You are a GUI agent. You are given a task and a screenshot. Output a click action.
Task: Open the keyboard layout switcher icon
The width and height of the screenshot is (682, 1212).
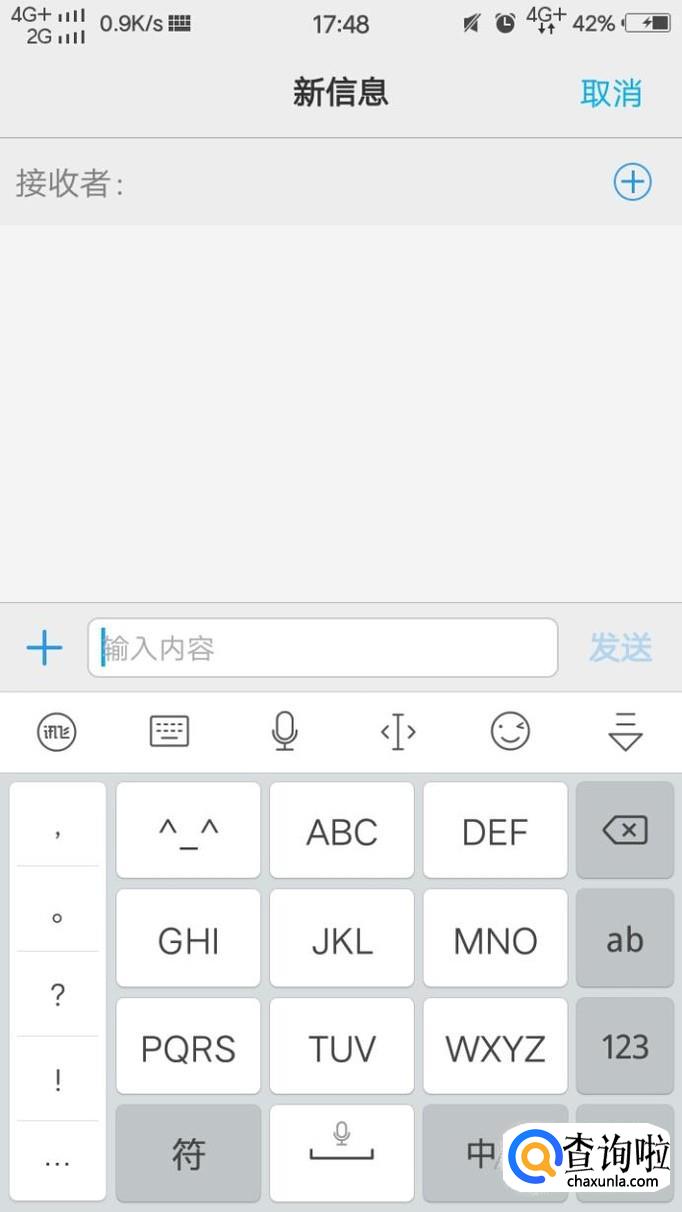169,732
